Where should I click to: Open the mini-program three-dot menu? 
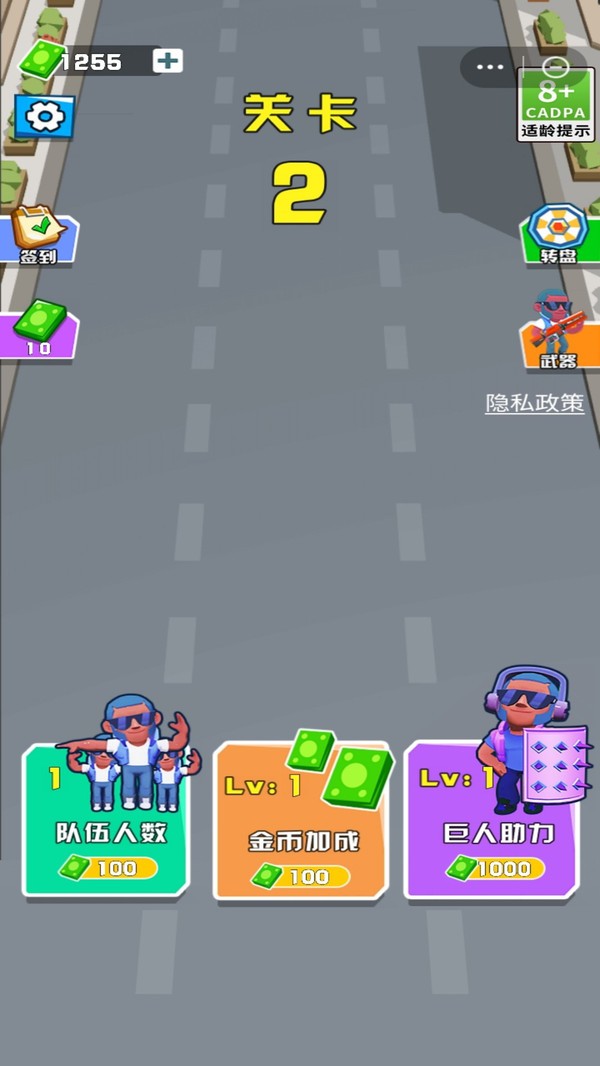[x=491, y=67]
